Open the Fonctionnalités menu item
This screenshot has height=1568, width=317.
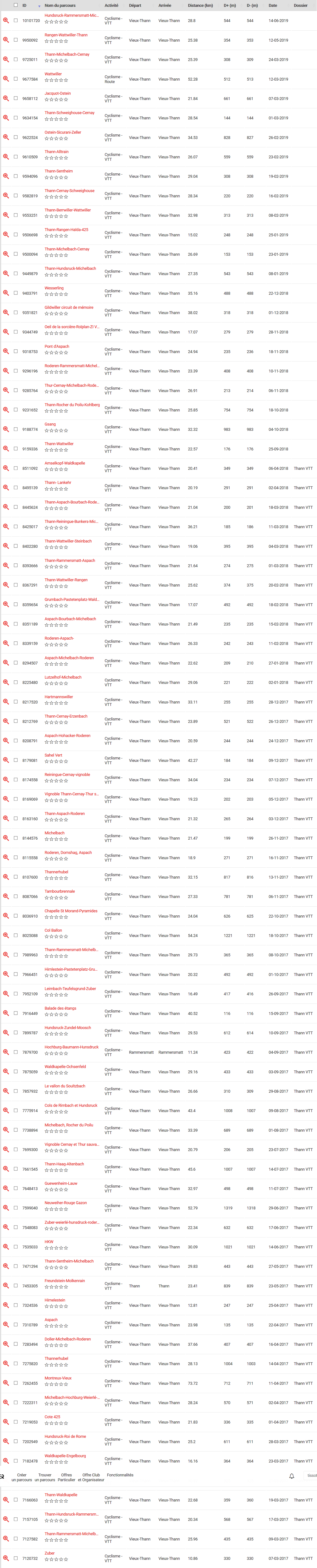tap(120, 1475)
